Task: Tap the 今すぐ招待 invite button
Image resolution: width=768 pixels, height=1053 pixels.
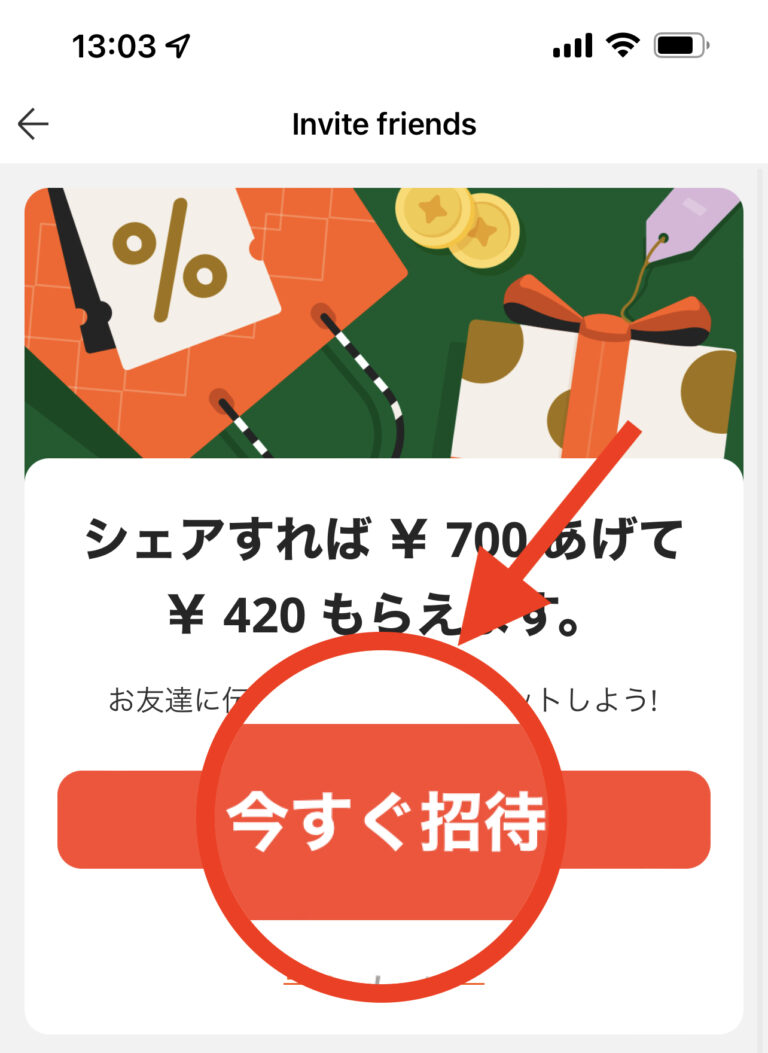Action: 384,820
